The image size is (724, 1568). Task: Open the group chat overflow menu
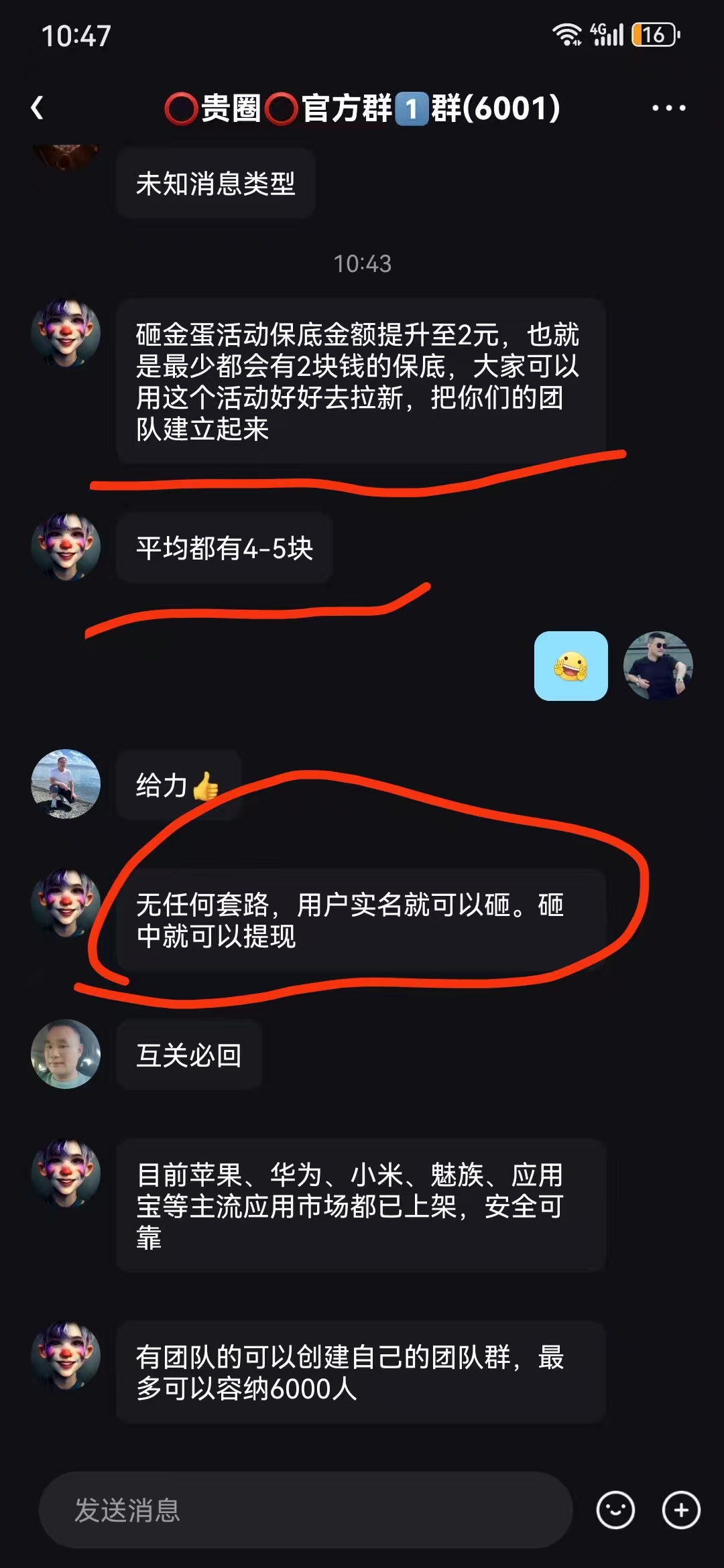[668, 108]
